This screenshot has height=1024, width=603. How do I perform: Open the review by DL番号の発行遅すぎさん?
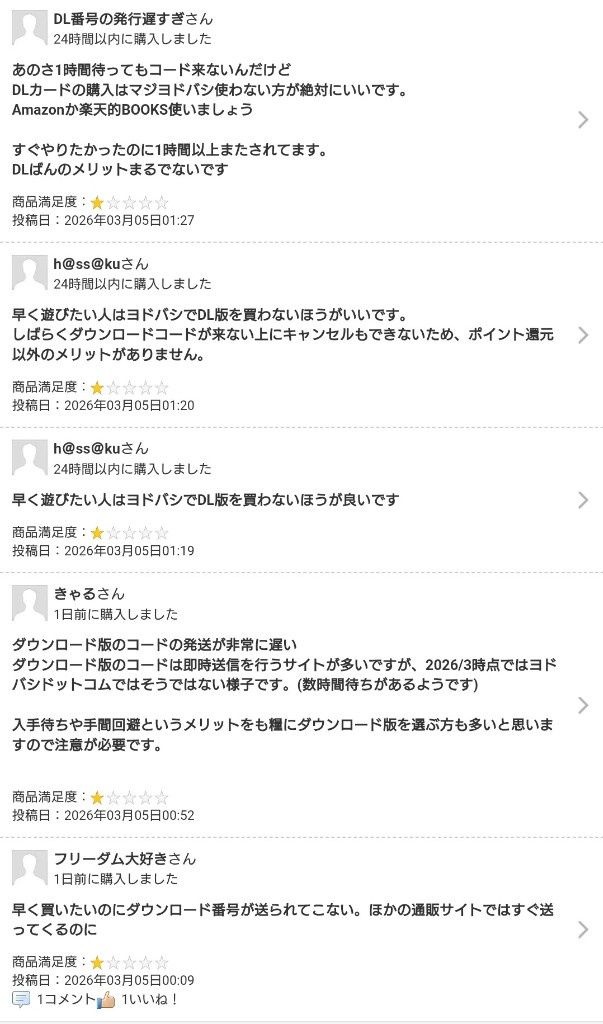(584, 120)
